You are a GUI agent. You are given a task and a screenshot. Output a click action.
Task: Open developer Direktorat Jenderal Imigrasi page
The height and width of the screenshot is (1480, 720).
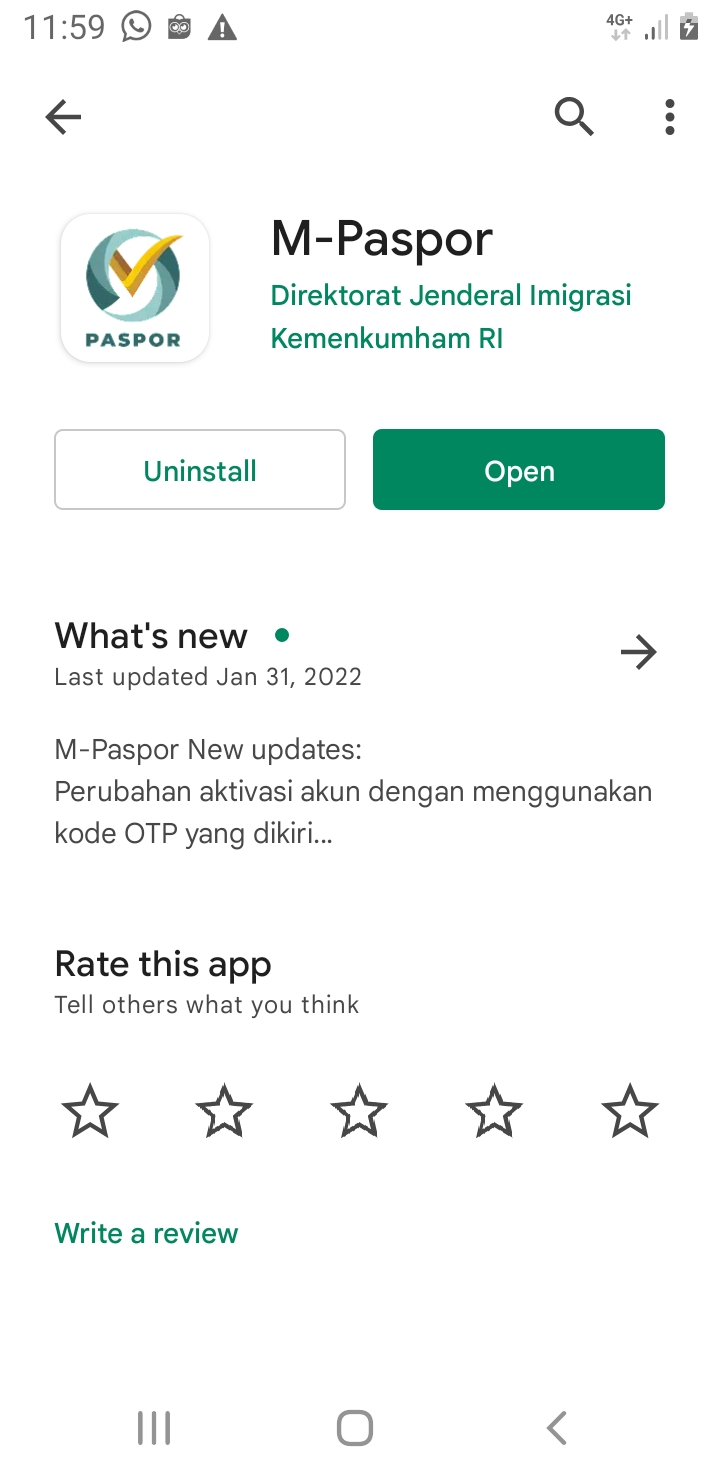[x=451, y=317]
